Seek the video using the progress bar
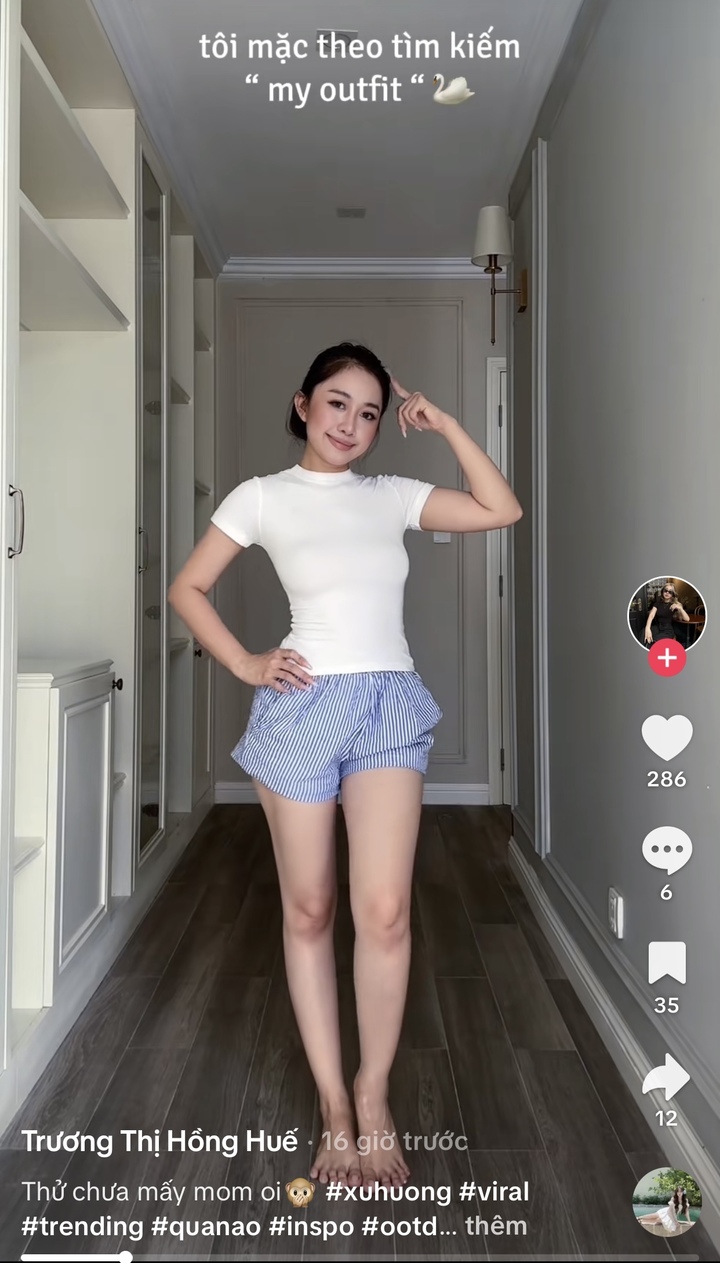The height and width of the screenshot is (1263, 720). pyautogui.click(x=360, y=1257)
